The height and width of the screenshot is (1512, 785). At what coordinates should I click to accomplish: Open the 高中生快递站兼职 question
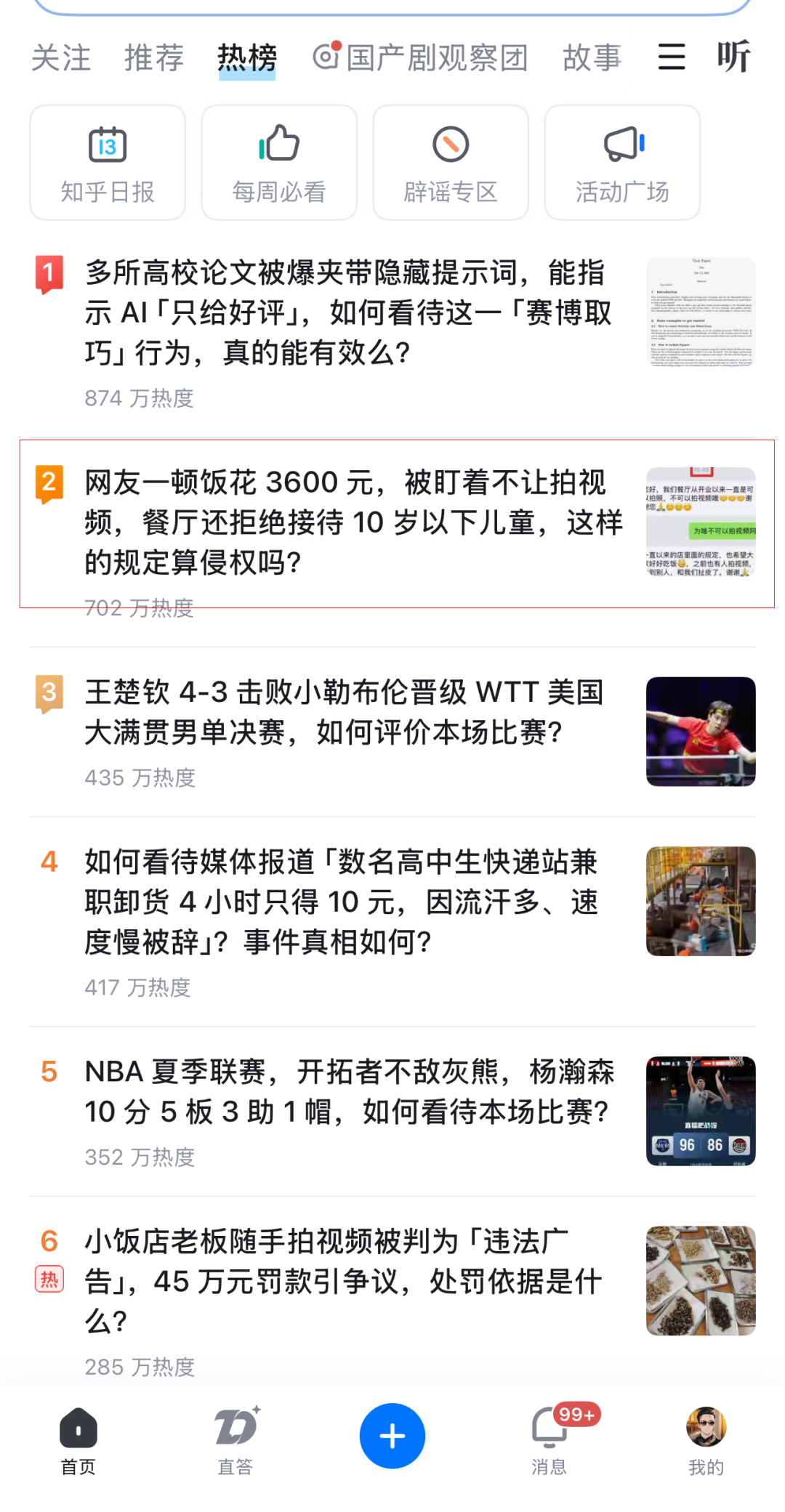(x=349, y=902)
